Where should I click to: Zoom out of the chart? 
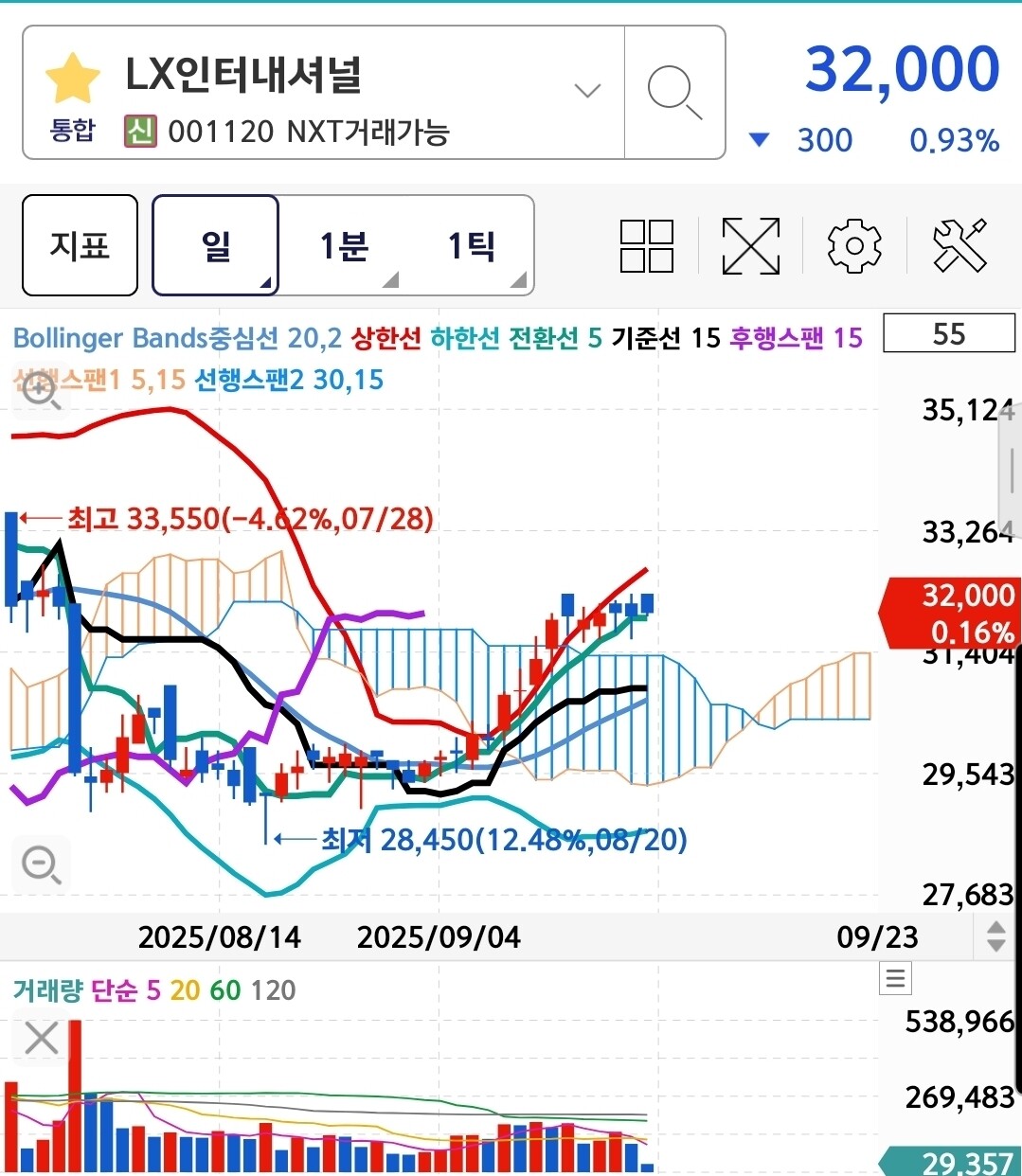[41, 864]
